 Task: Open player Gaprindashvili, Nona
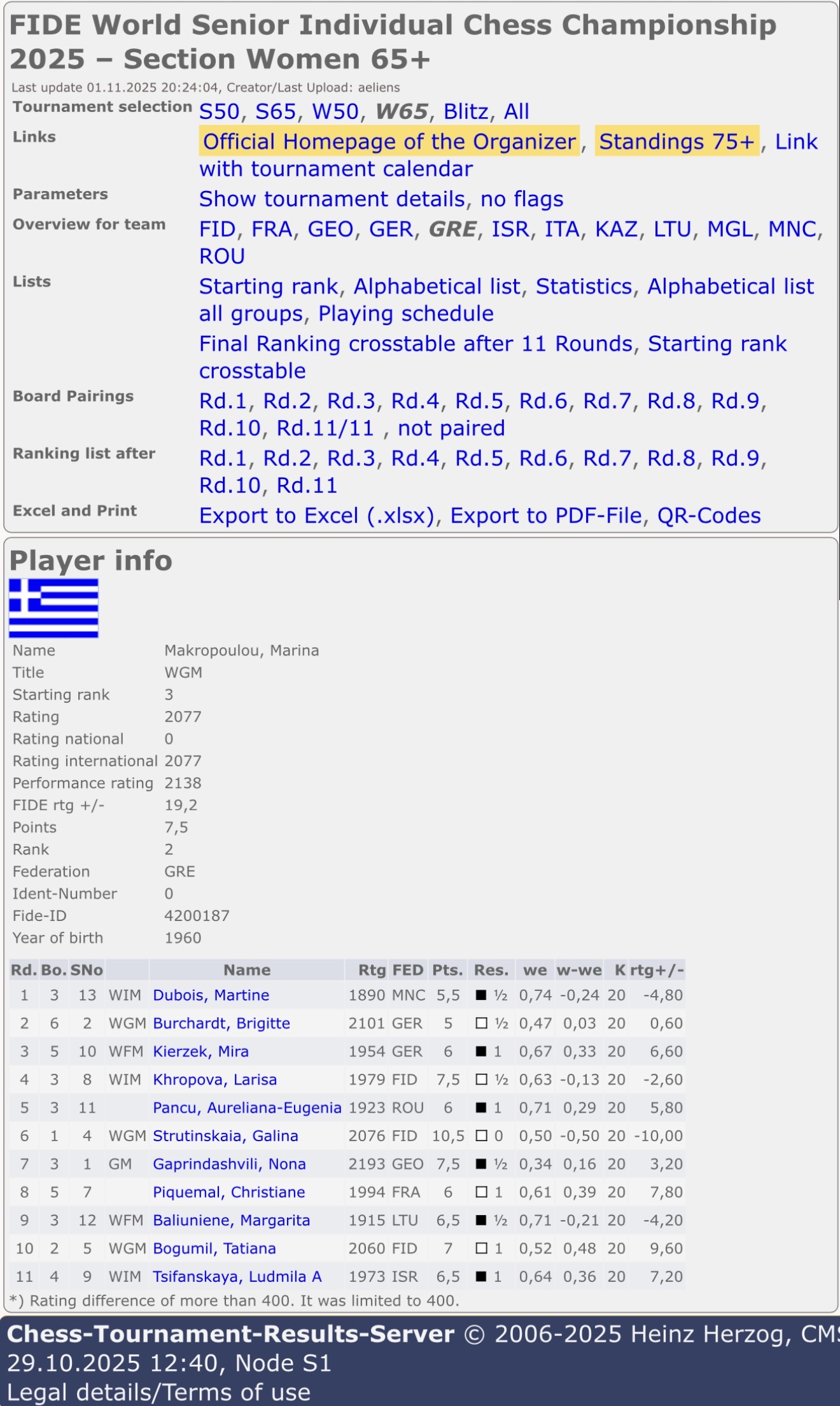[x=229, y=1164]
